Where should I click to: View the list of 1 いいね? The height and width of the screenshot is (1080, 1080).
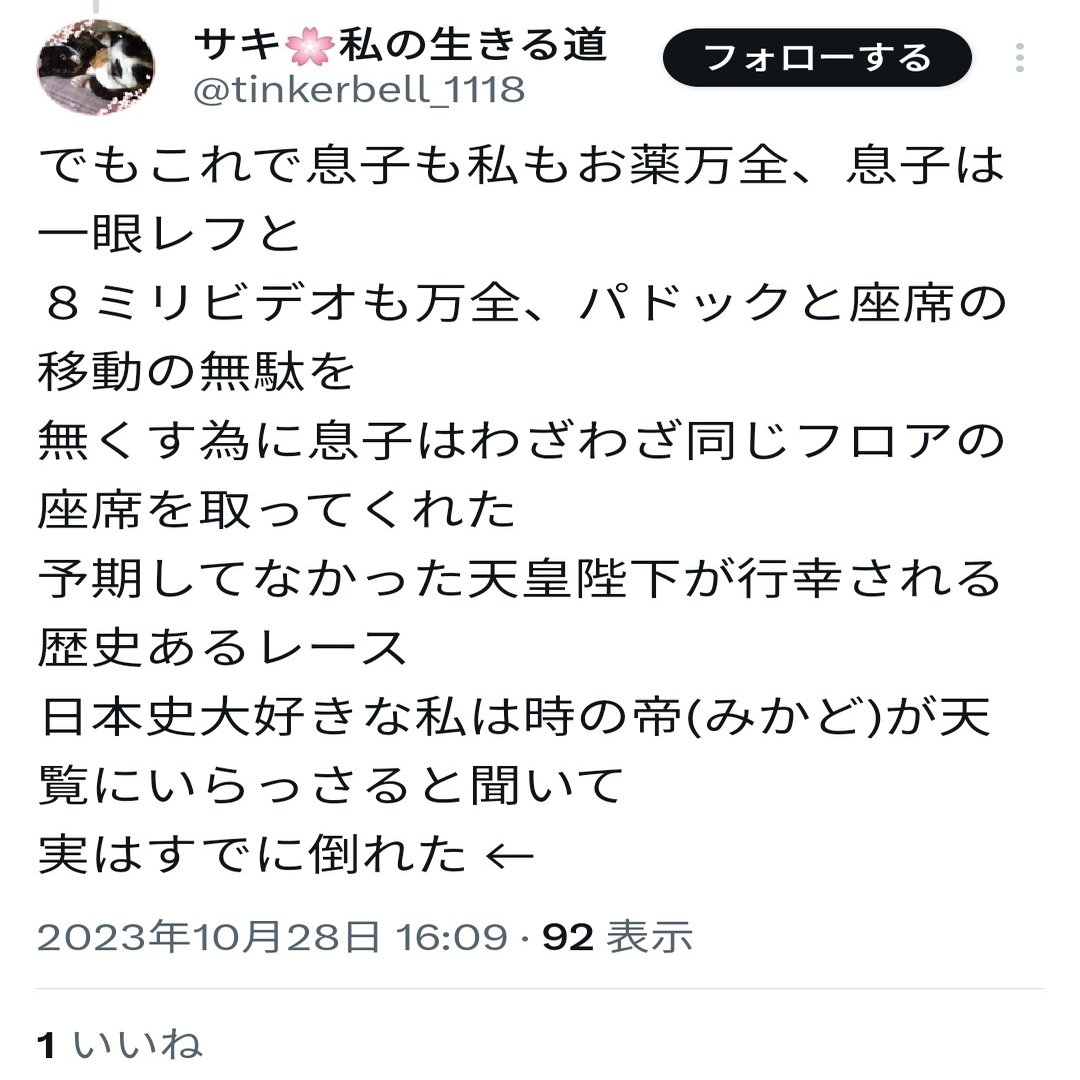click(x=120, y=1045)
